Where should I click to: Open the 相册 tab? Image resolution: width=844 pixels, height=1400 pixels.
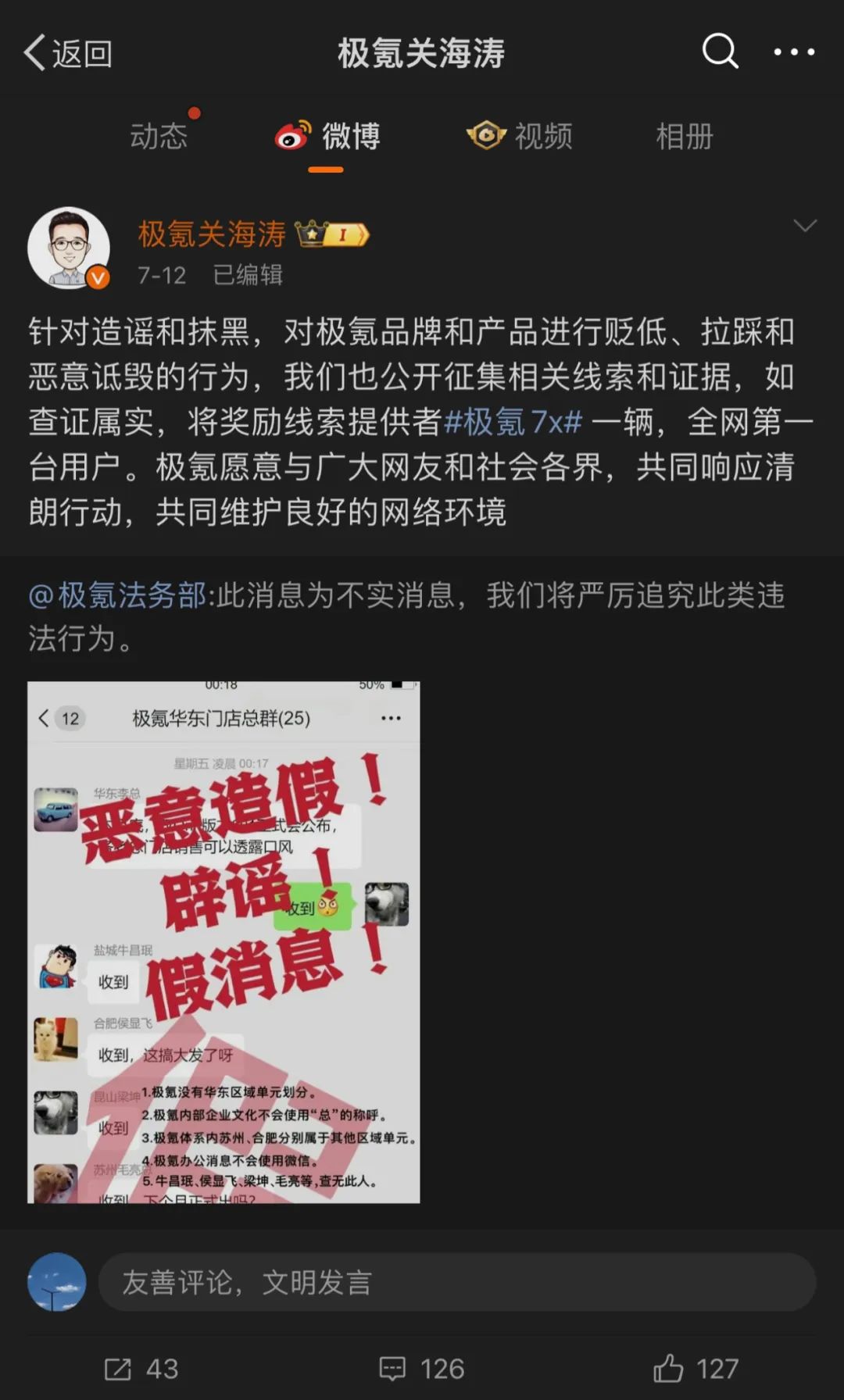pos(685,136)
